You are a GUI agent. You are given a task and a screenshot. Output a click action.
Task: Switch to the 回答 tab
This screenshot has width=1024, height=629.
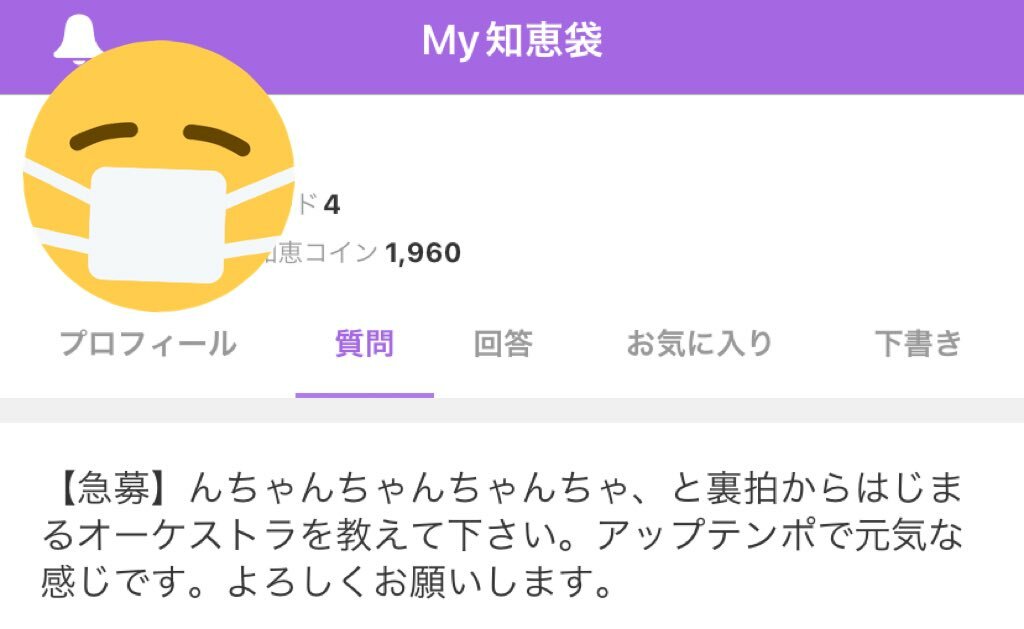pyautogui.click(x=502, y=344)
